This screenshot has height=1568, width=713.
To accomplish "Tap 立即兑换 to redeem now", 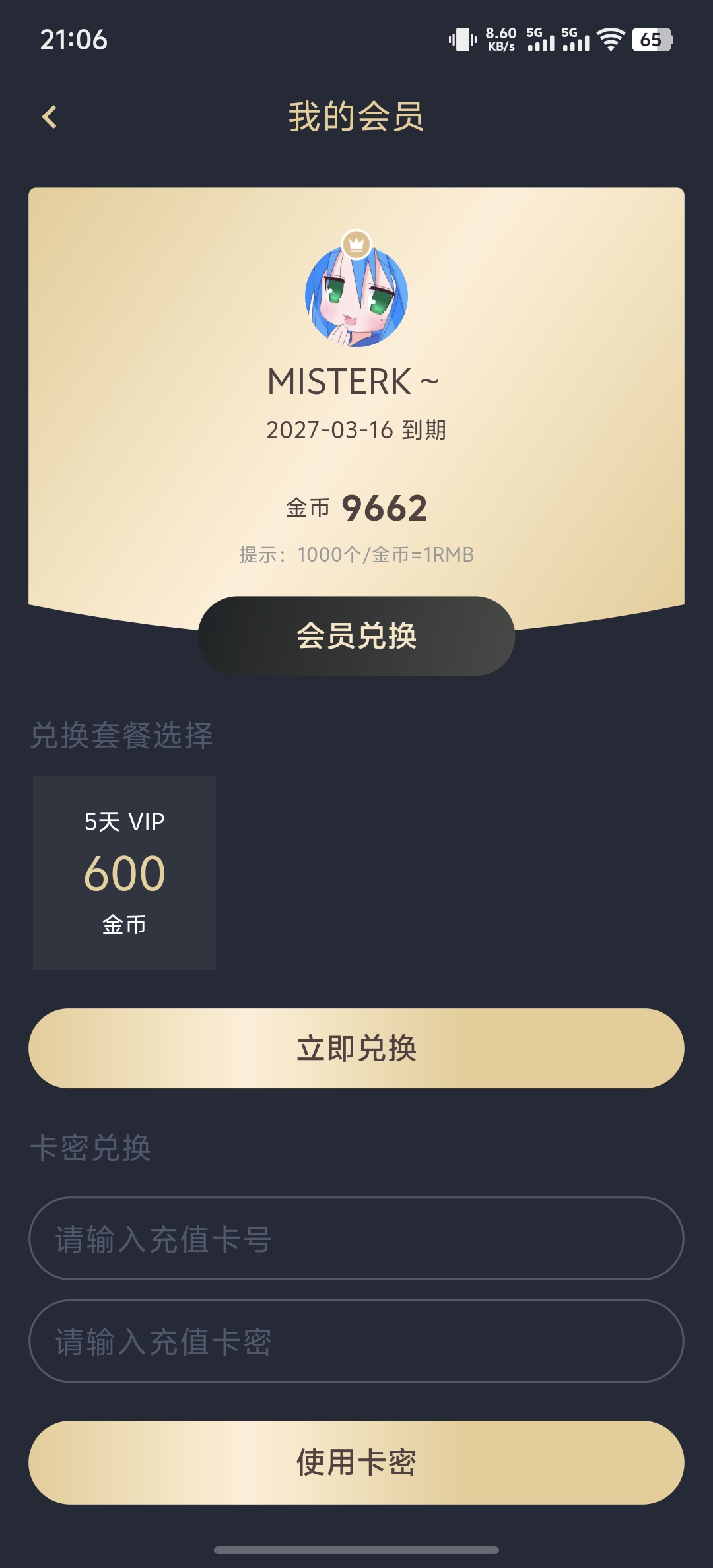I will pyautogui.click(x=356, y=1048).
